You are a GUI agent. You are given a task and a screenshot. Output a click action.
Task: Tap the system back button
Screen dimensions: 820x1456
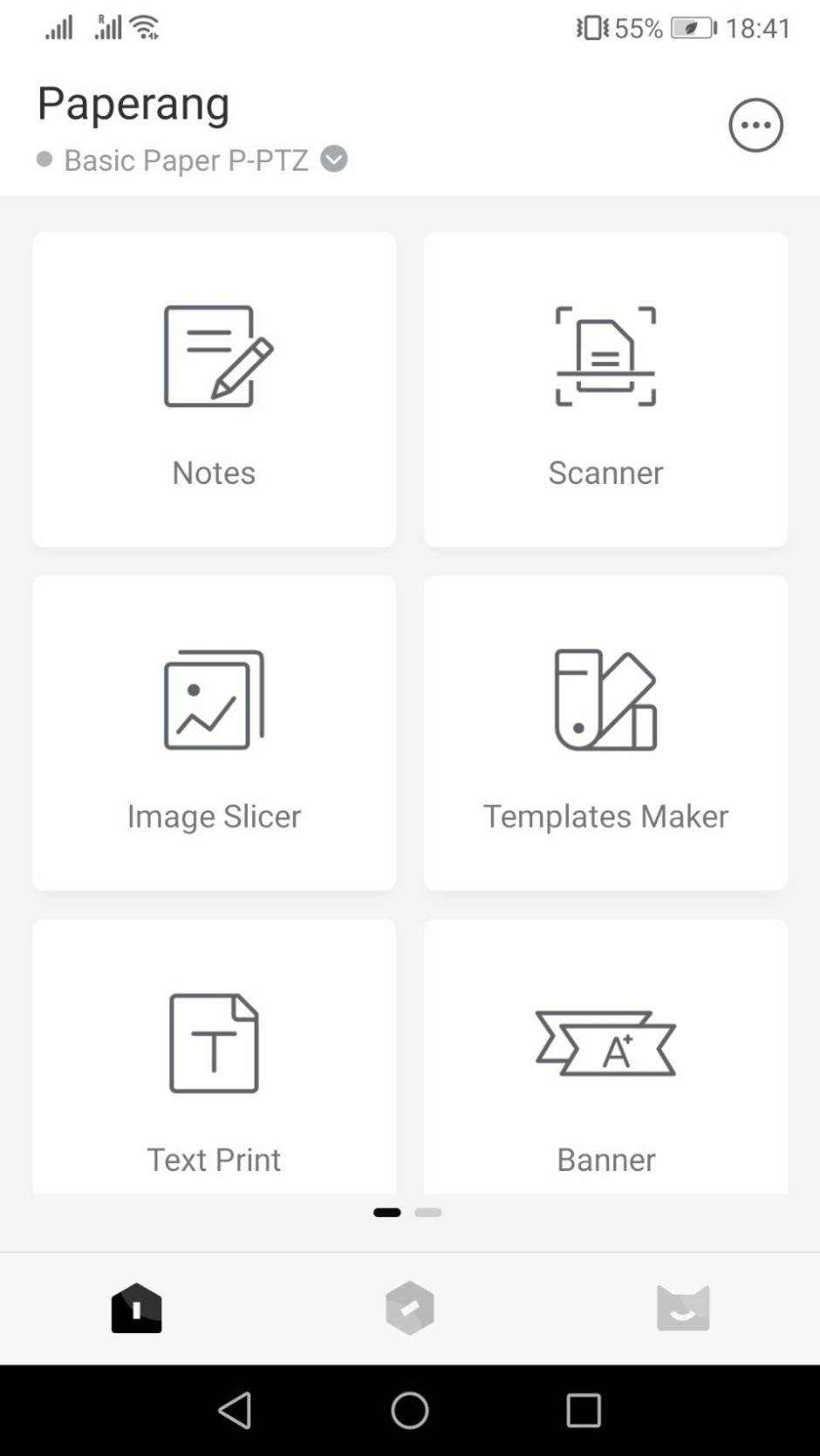[x=236, y=1410]
